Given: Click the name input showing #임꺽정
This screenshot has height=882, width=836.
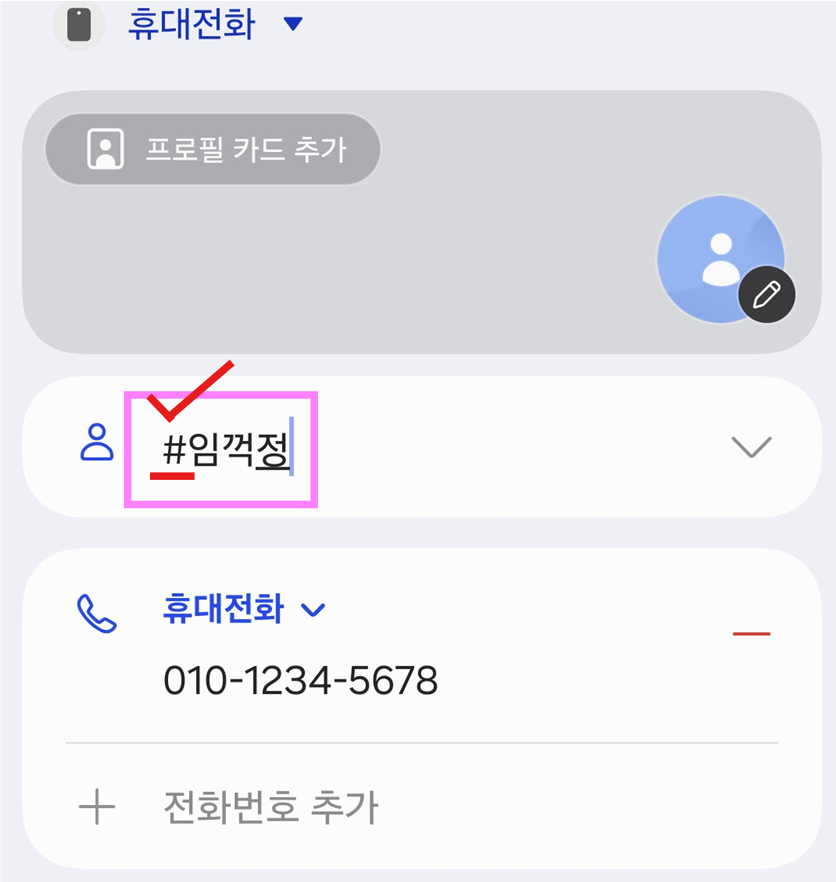Looking at the screenshot, I should pos(220,448).
